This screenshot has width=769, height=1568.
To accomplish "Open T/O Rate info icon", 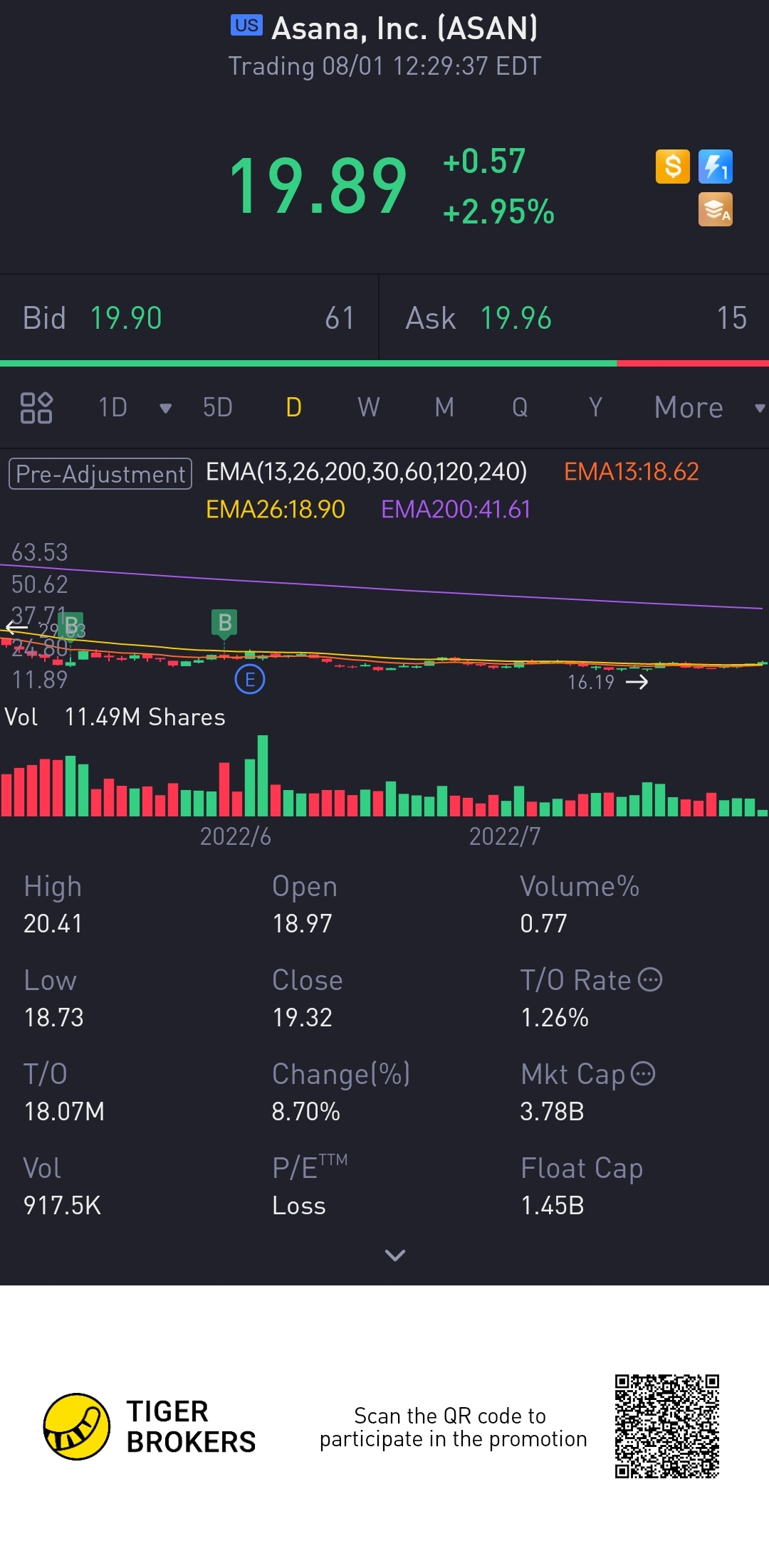I will coord(650,980).
